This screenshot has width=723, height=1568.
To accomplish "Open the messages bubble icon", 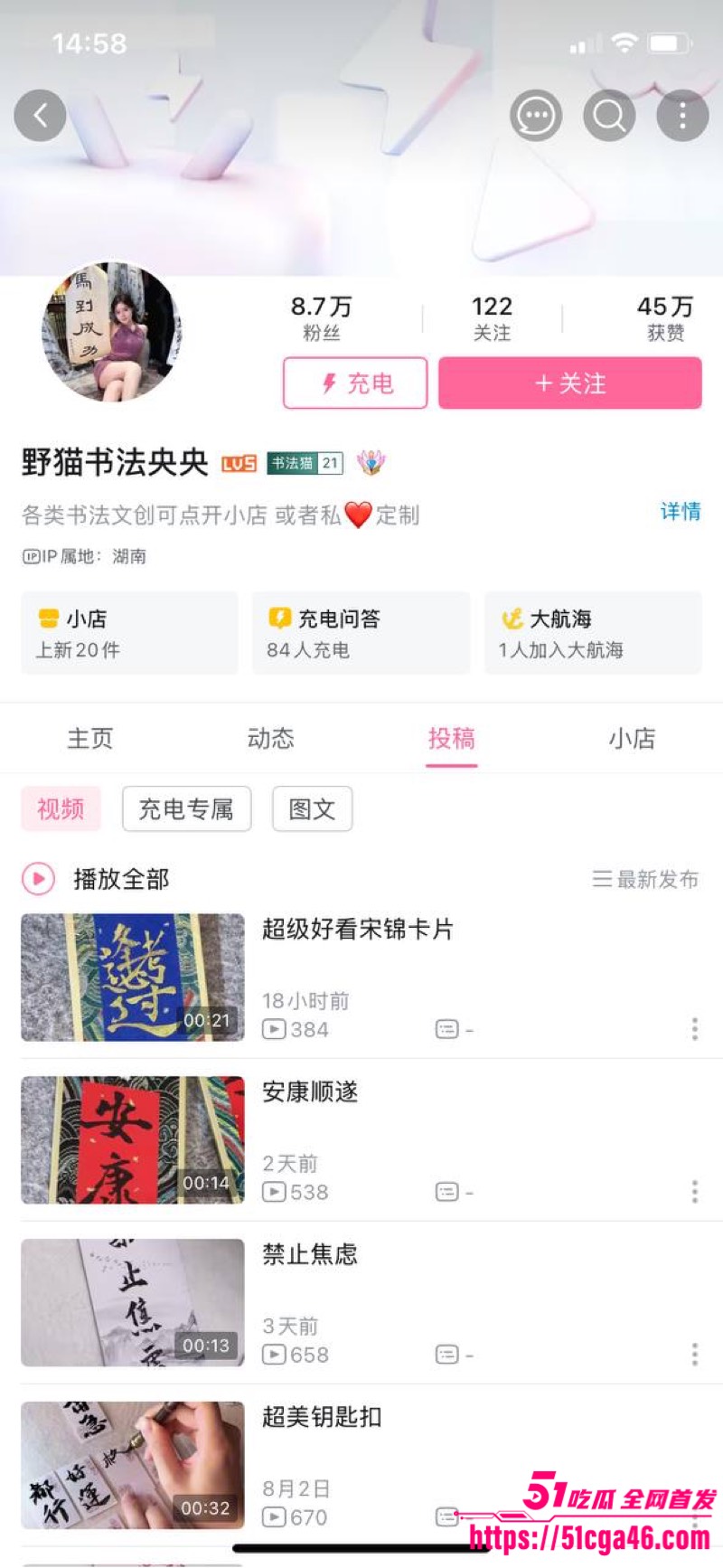I will point(535,115).
